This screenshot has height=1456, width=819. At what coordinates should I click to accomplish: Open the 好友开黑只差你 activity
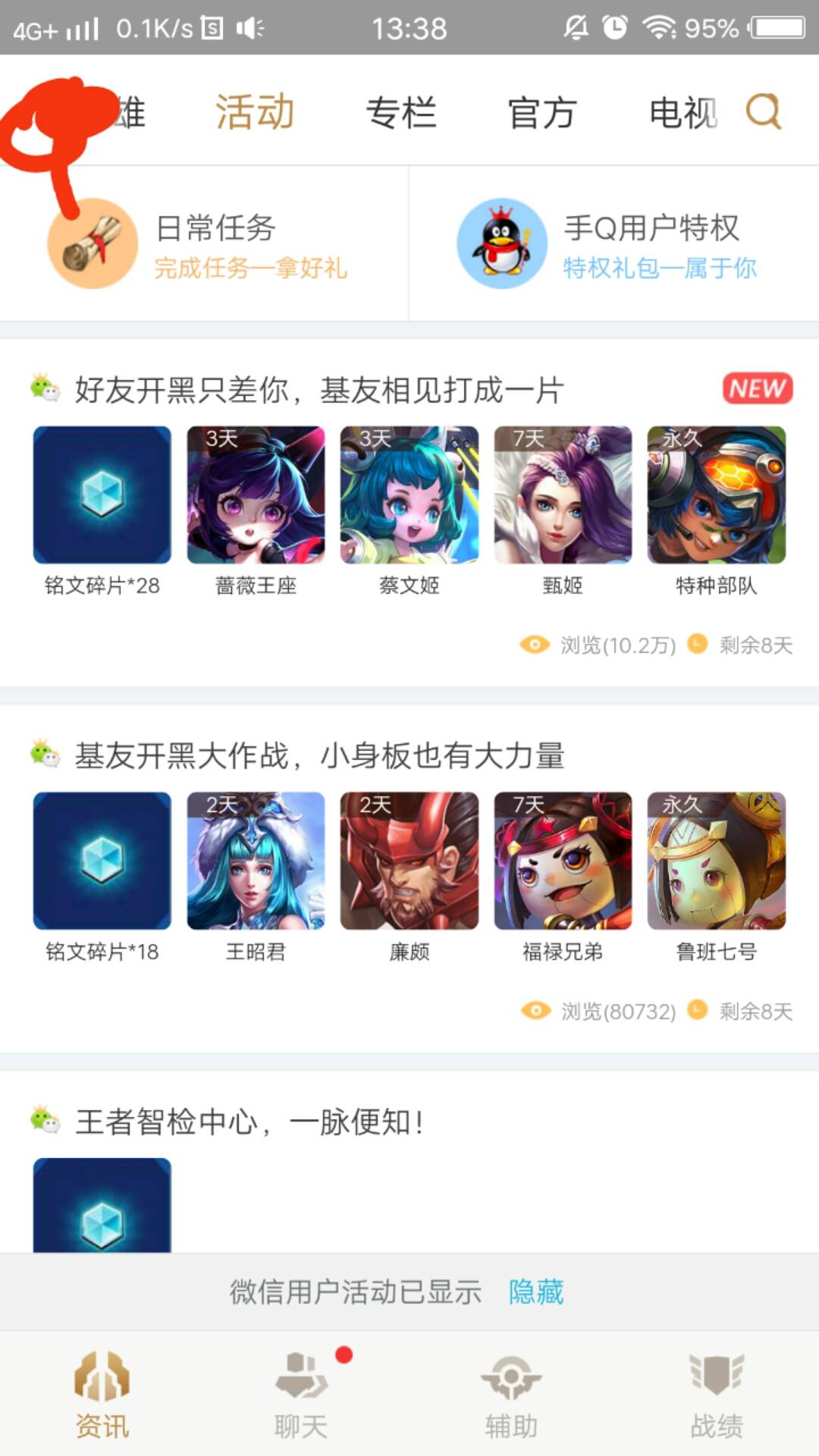318,391
